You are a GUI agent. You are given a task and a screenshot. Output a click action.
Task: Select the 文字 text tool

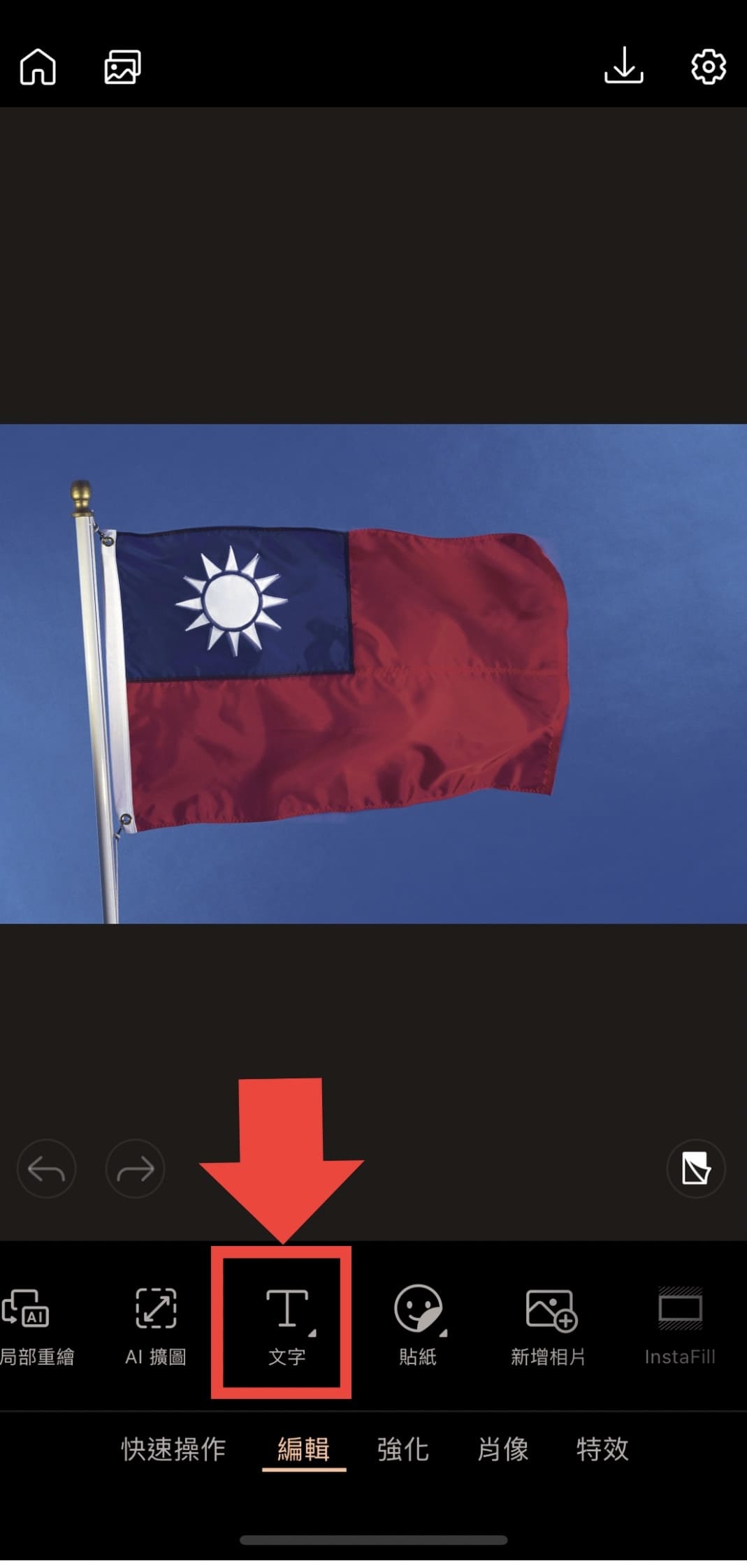(286, 1326)
